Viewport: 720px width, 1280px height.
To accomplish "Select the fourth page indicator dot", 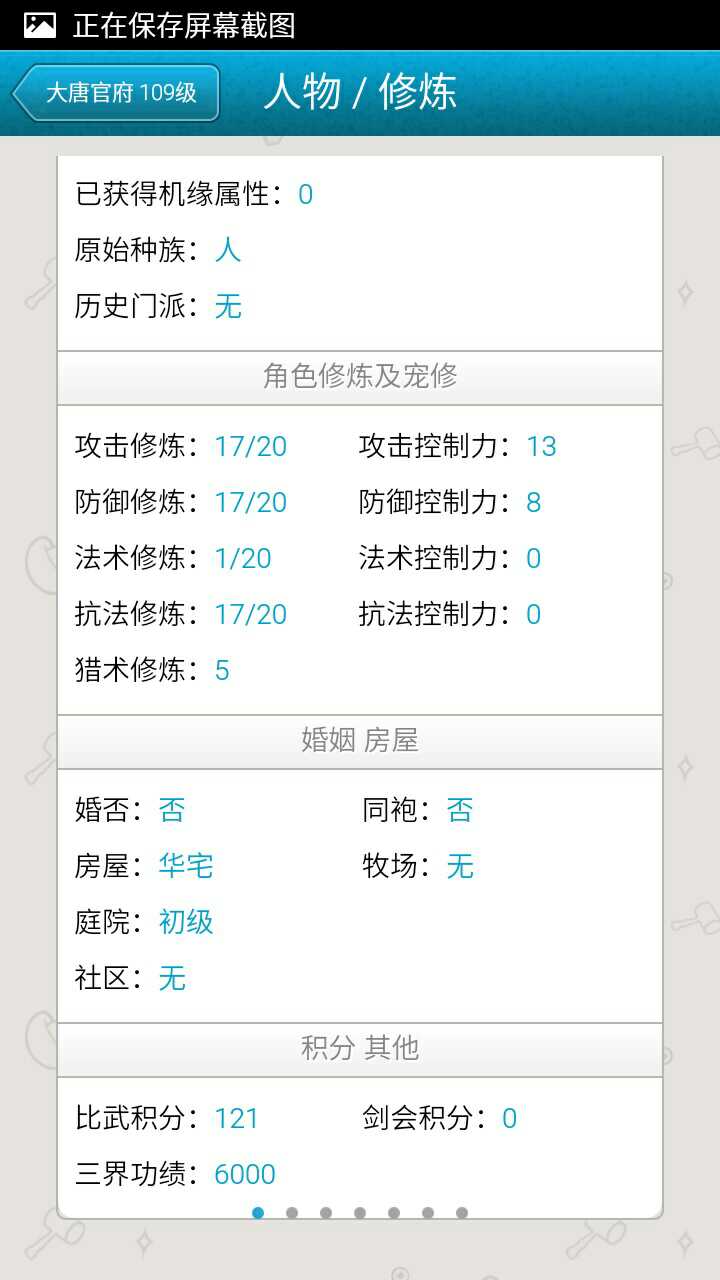I will pos(360,1213).
